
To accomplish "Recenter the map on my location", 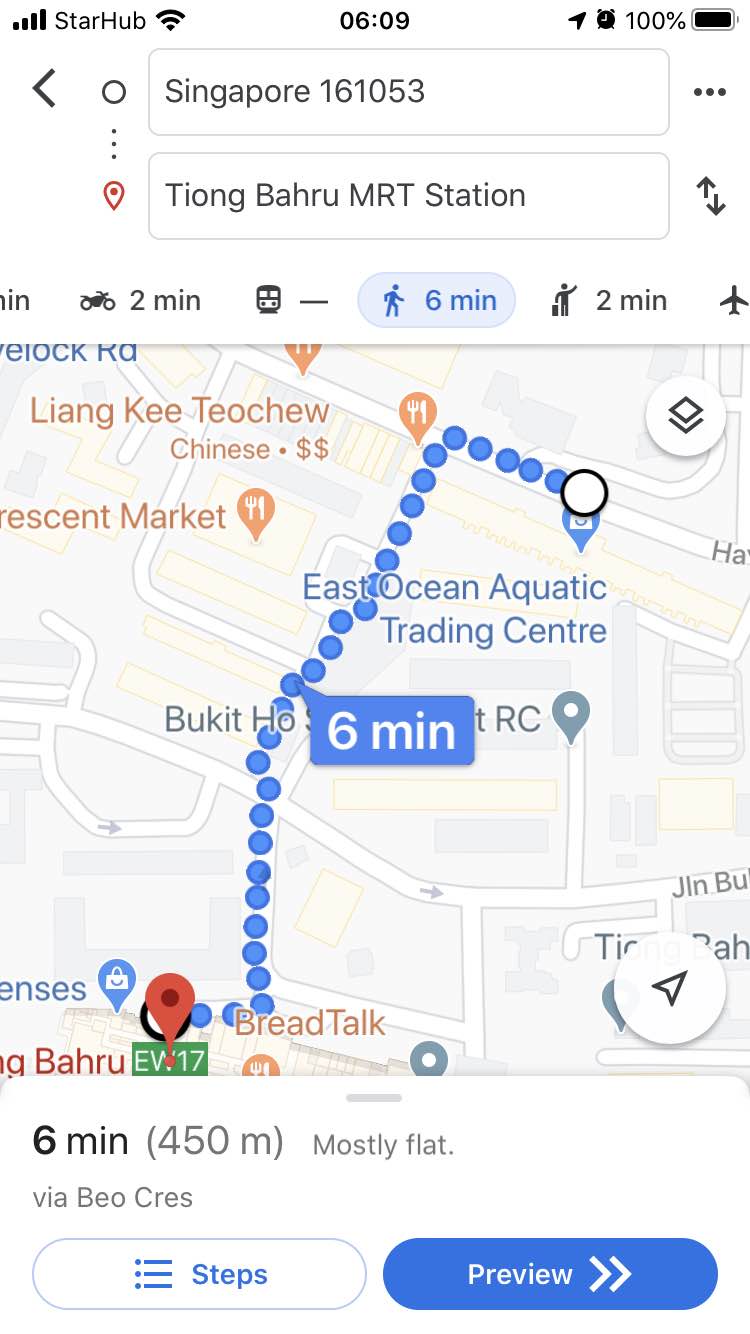I will coord(669,989).
